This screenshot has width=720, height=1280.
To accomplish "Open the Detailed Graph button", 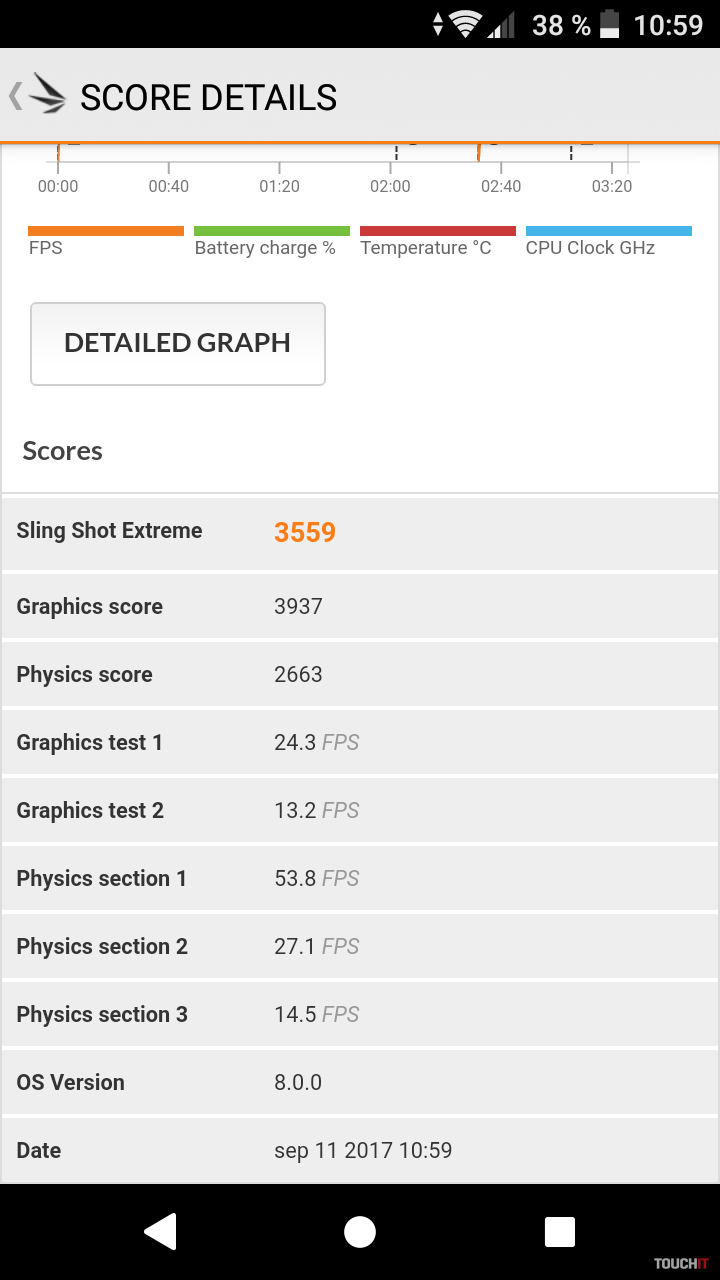I will pos(178,343).
